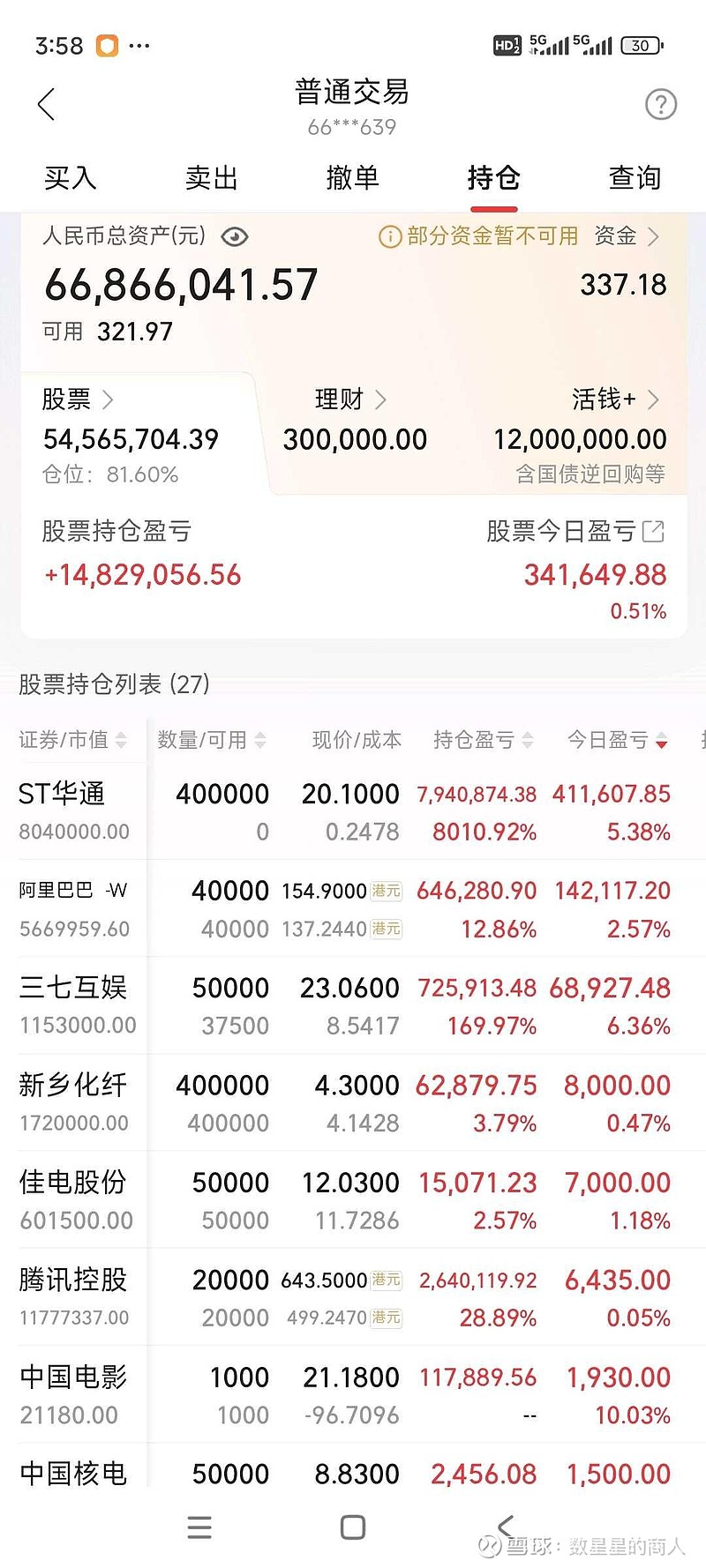
Task: Sort the list by 持仓盈亏
Action: 483,740
